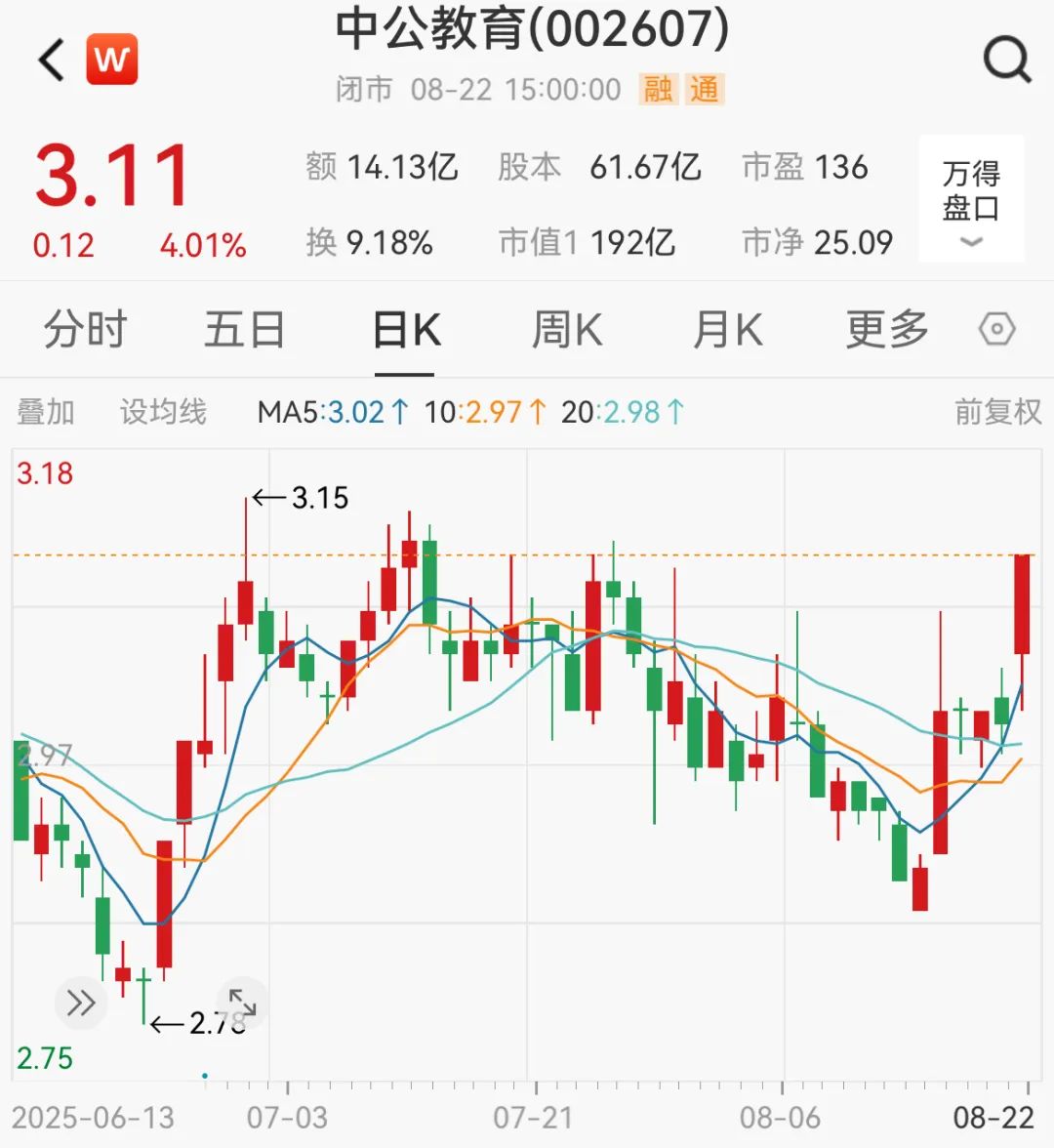Open the search magnifier icon

(1006, 61)
